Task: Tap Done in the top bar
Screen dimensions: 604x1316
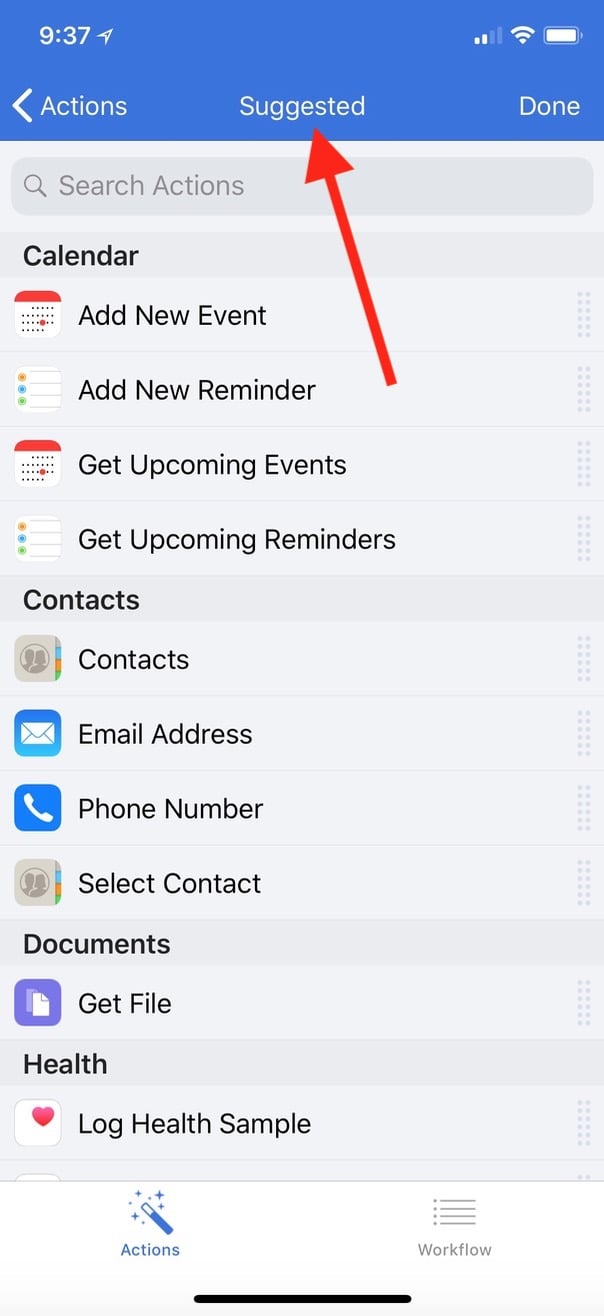Action: [549, 106]
